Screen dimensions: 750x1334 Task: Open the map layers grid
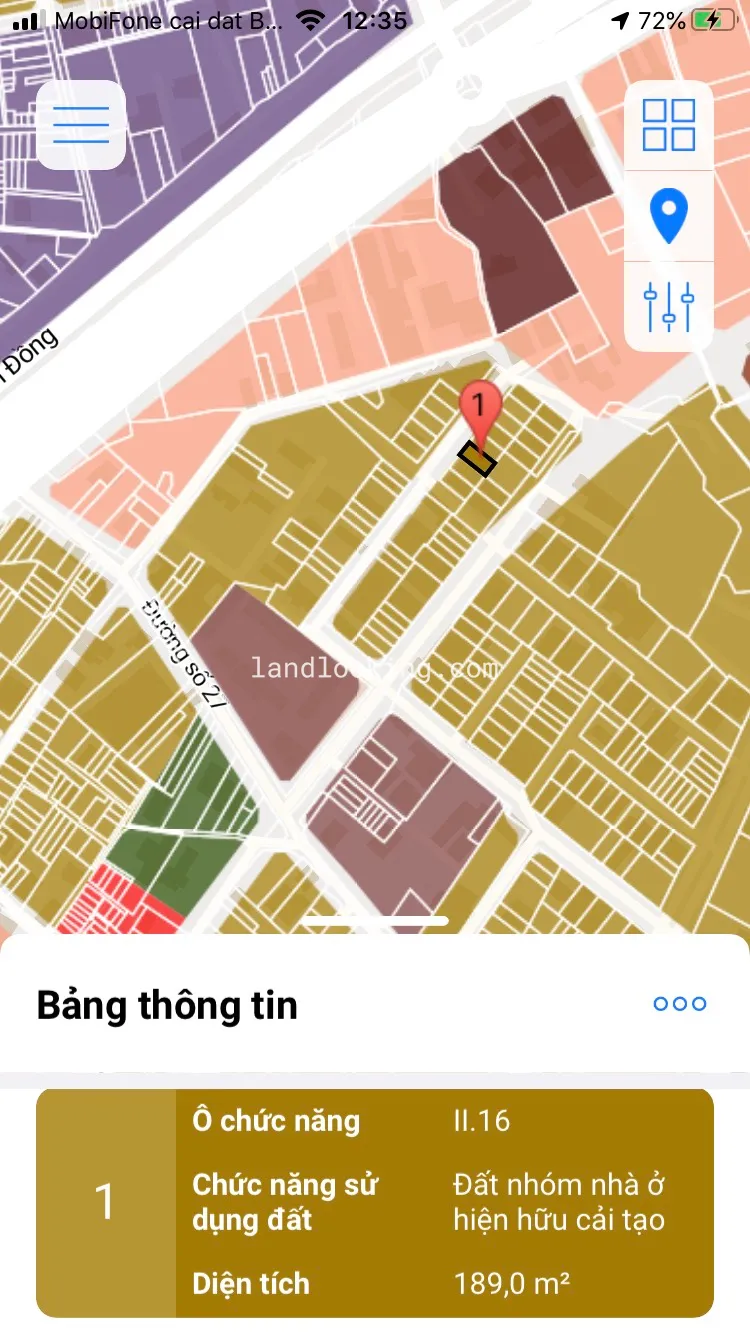tap(669, 125)
